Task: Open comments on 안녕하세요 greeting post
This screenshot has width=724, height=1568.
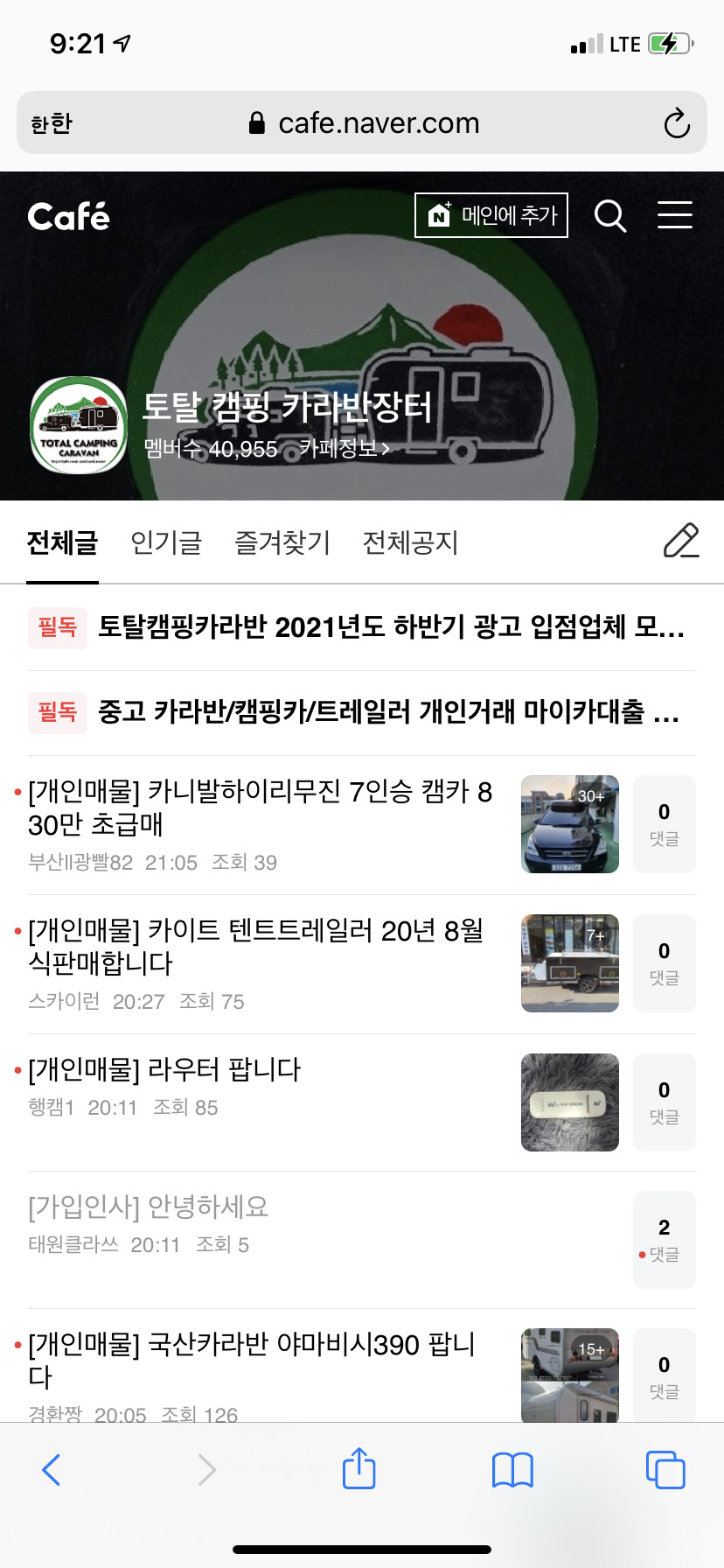Action: (664, 1240)
